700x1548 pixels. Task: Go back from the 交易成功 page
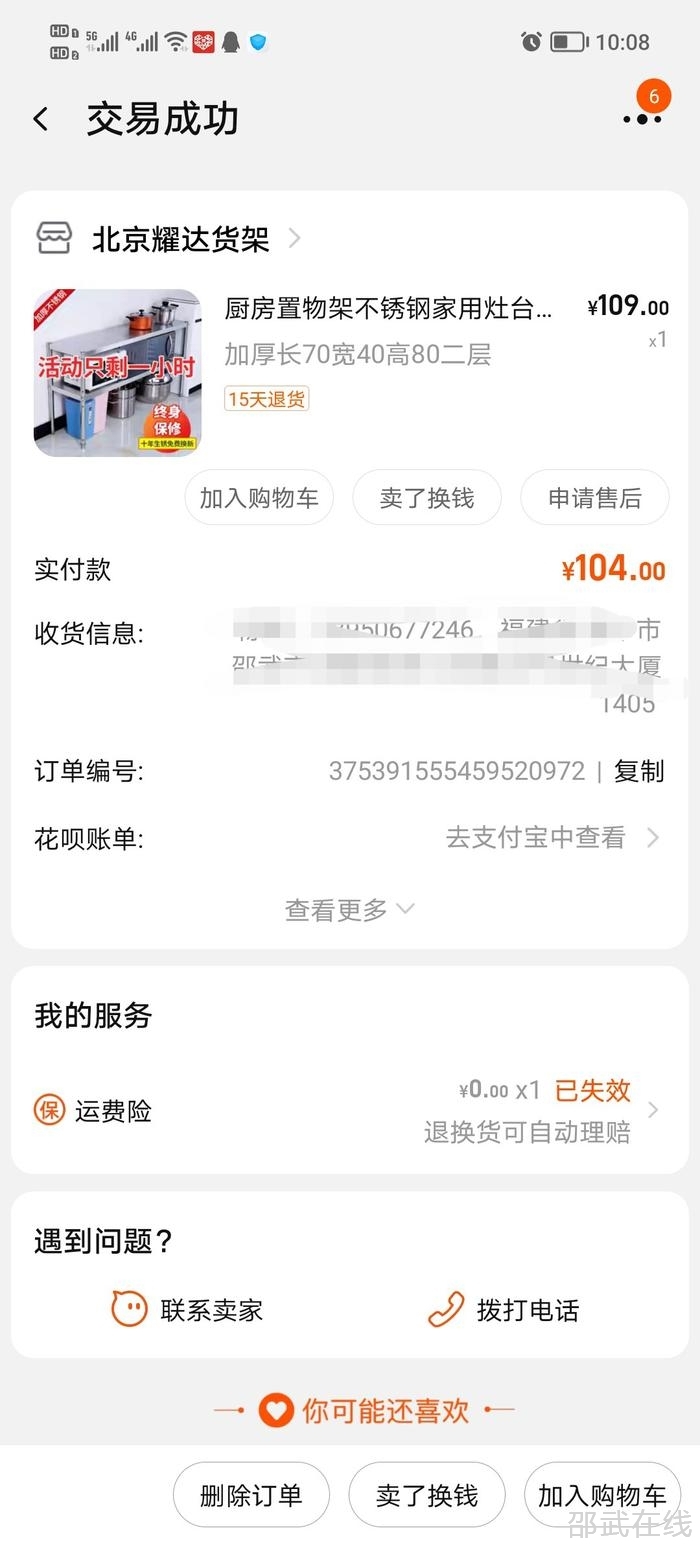pos(41,120)
